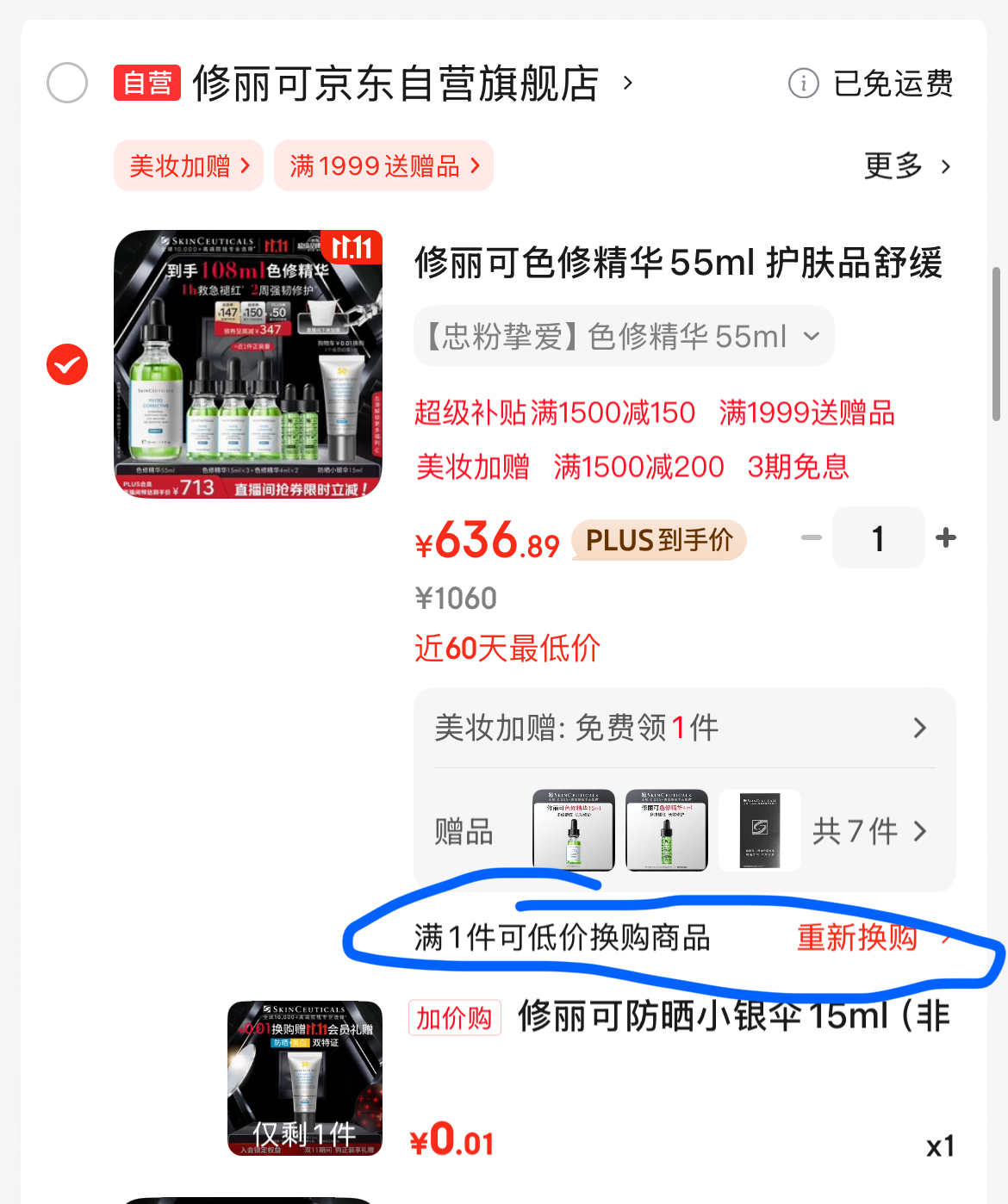Image resolution: width=1008 pixels, height=1204 pixels.
Task: Uncheck the 修丽可色修精华 55ml item
Action: [x=67, y=364]
